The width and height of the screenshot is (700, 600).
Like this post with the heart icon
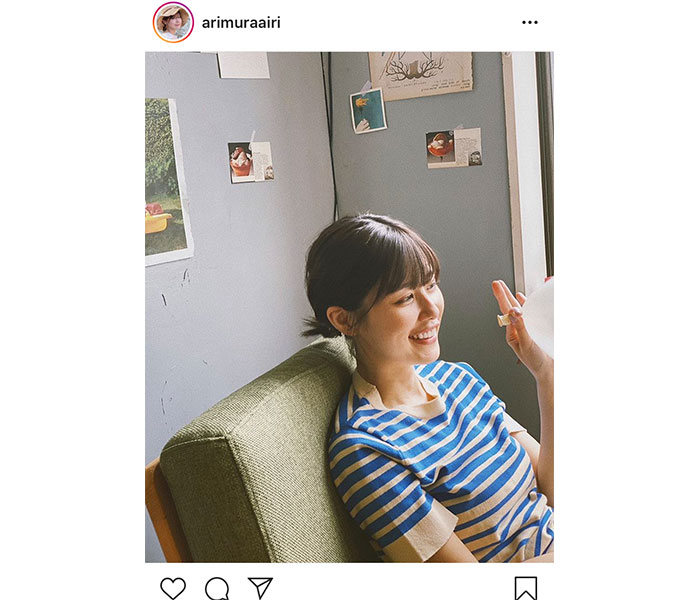(173, 588)
